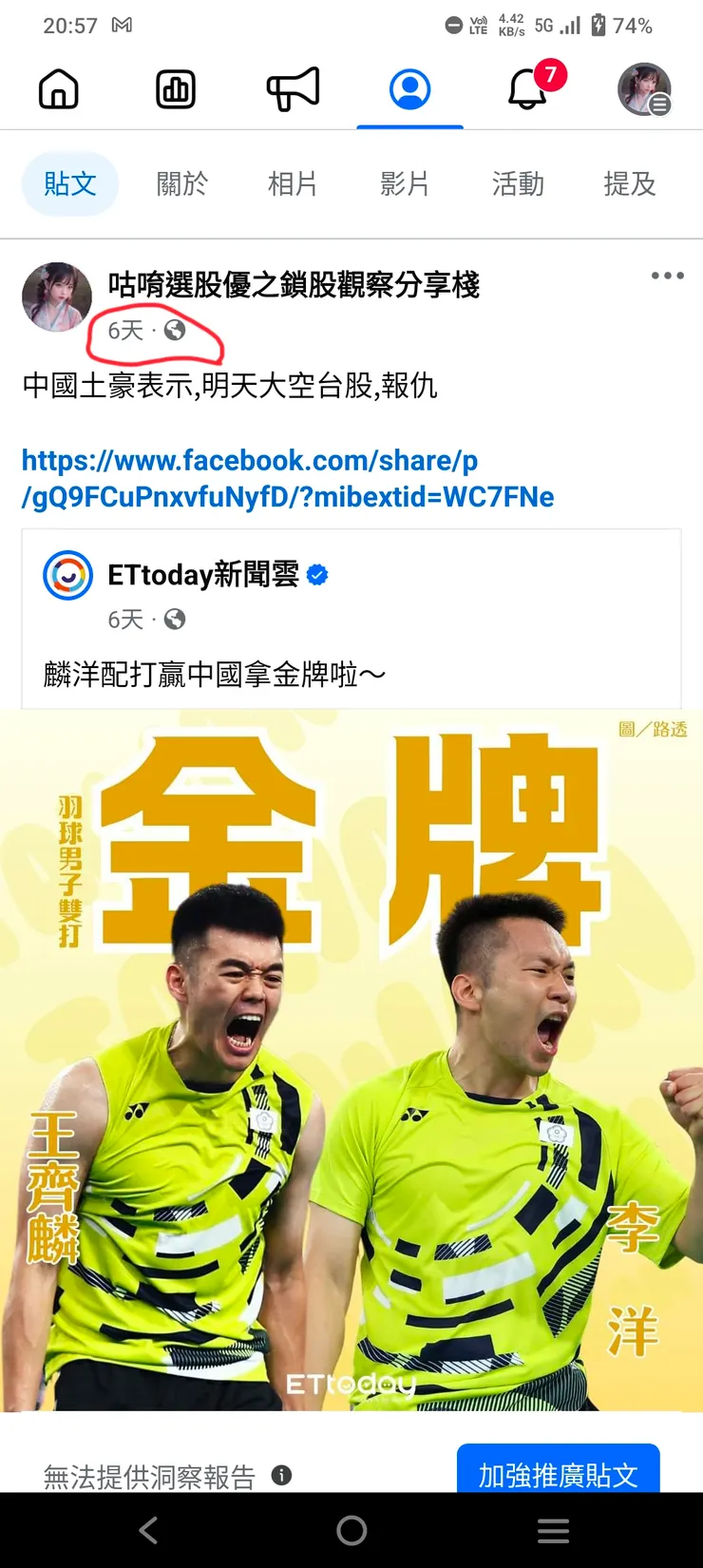The height and width of the screenshot is (1568, 703).
Task: Open the recent apps button
Action: (553, 1530)
